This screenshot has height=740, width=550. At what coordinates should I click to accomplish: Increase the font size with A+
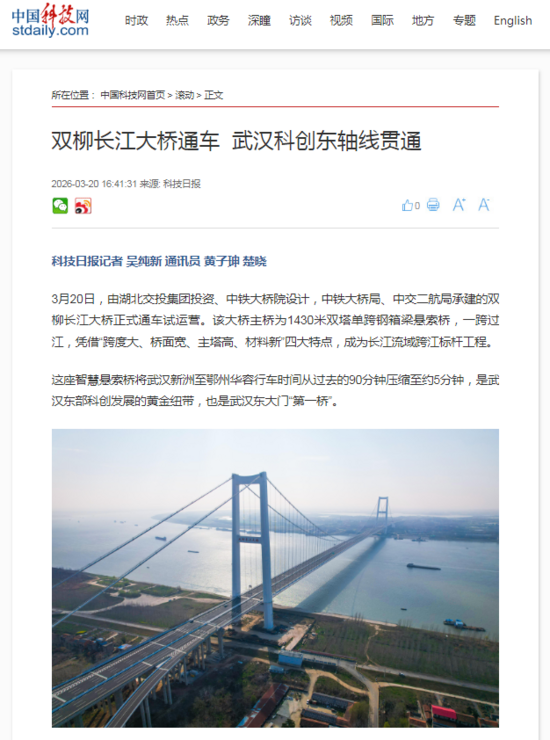pos(459,205)
